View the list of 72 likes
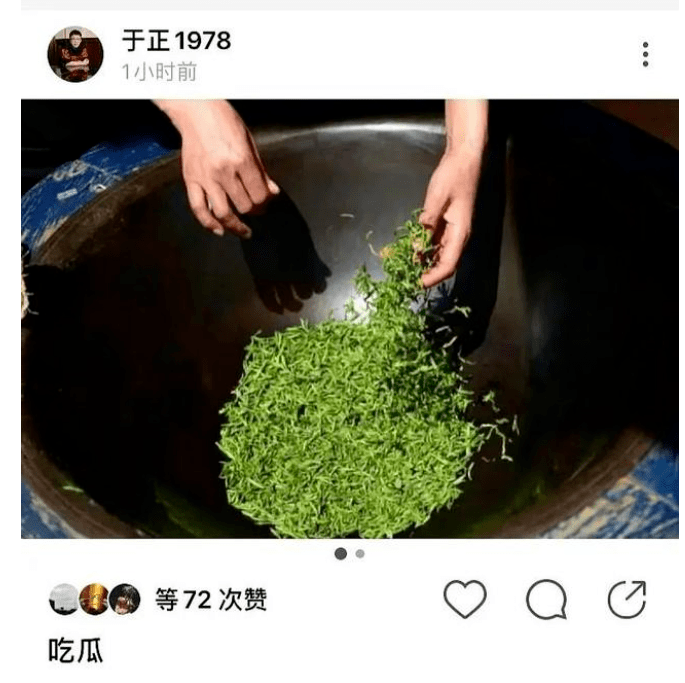The image size is (685, 683). pyautogui.click(x=210, y=600)
